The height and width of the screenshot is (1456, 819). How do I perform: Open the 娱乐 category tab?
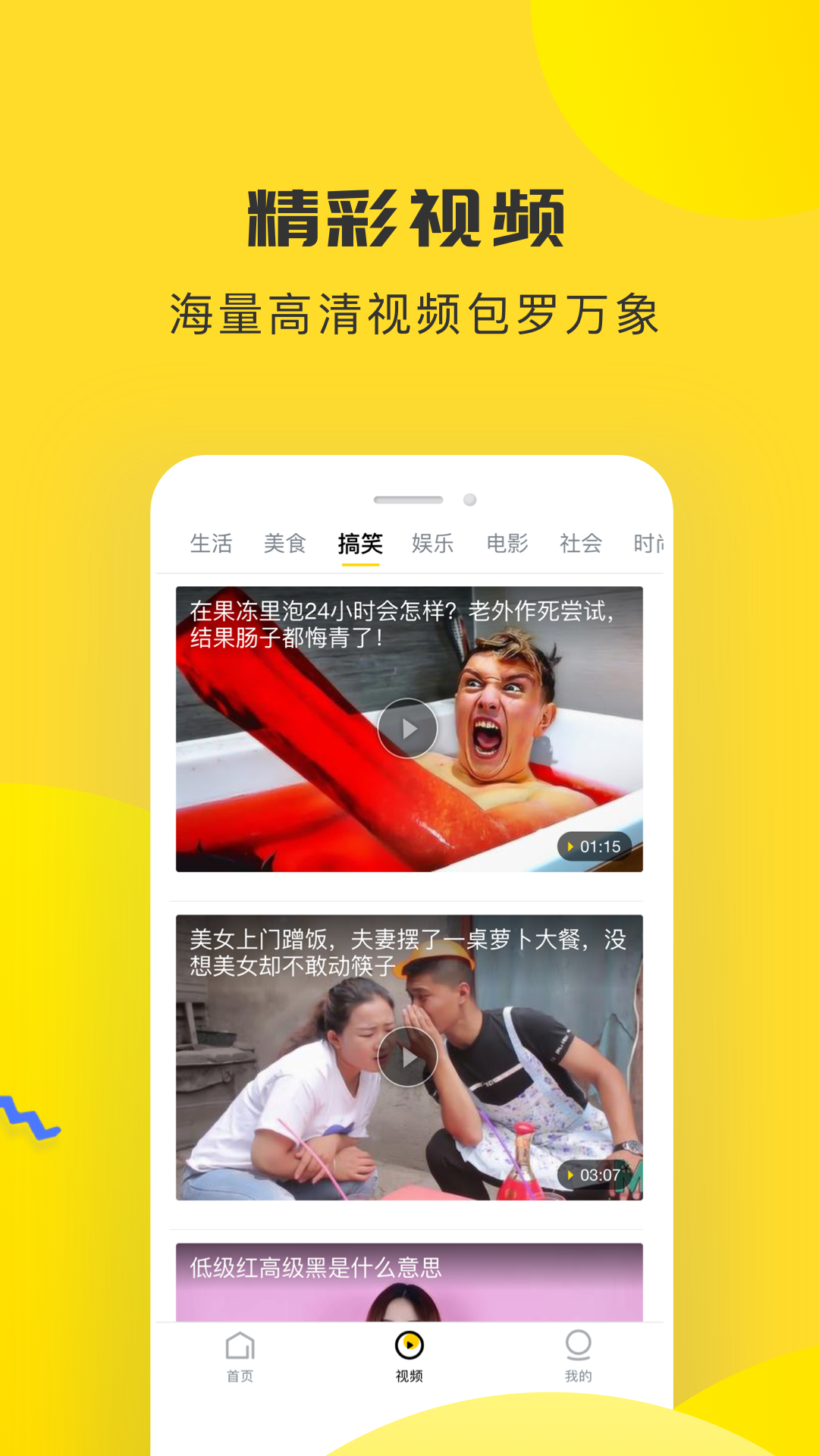pos(433,542)
